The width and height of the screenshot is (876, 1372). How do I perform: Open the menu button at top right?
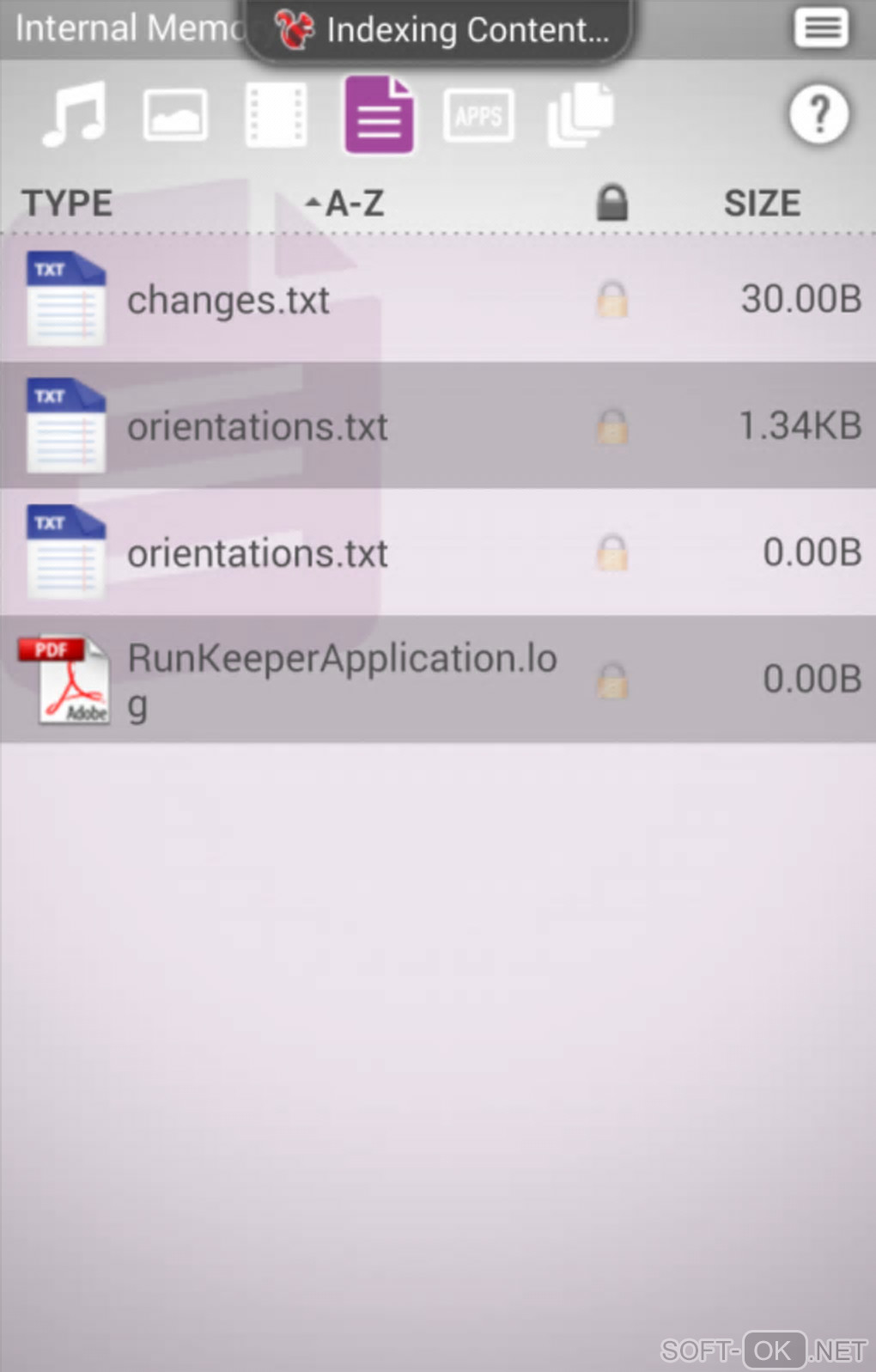(820, 28)
